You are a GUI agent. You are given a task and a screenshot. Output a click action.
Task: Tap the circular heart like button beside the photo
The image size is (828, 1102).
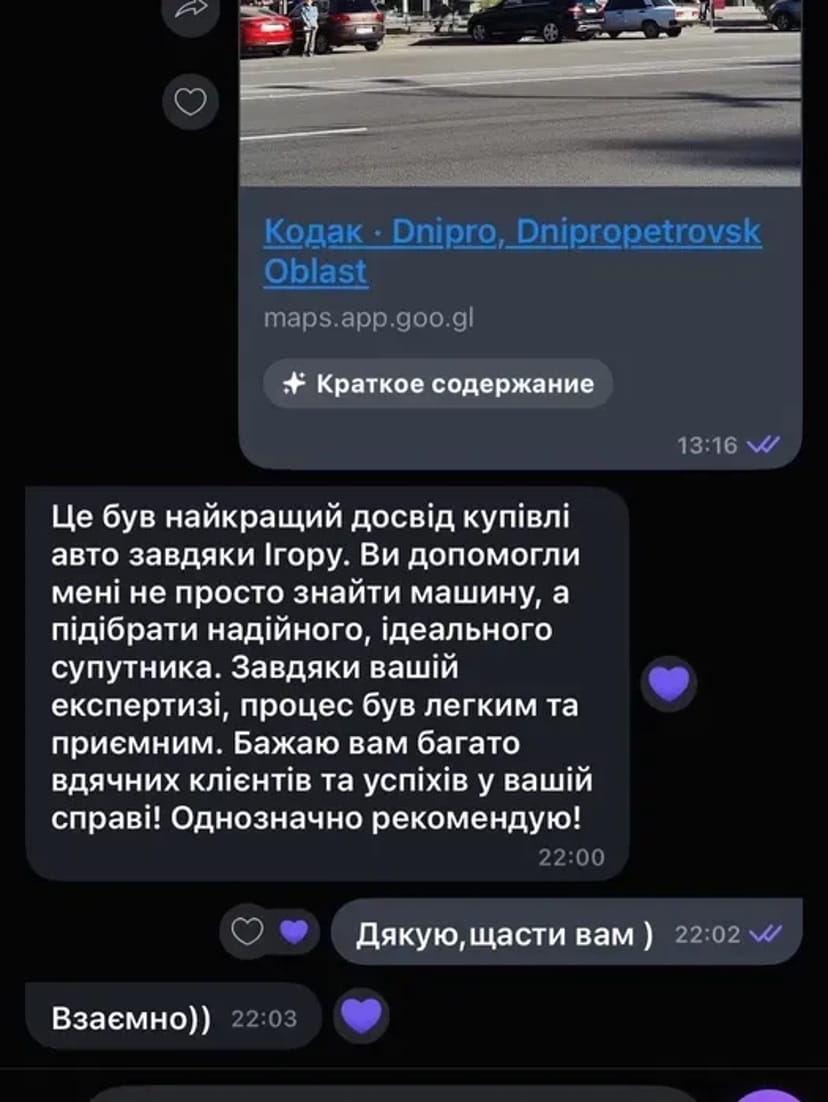coord(190,100)
